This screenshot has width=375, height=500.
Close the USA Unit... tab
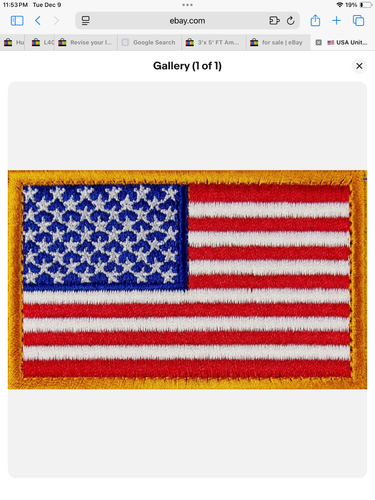pyautogui.click(x=319, y=42)
